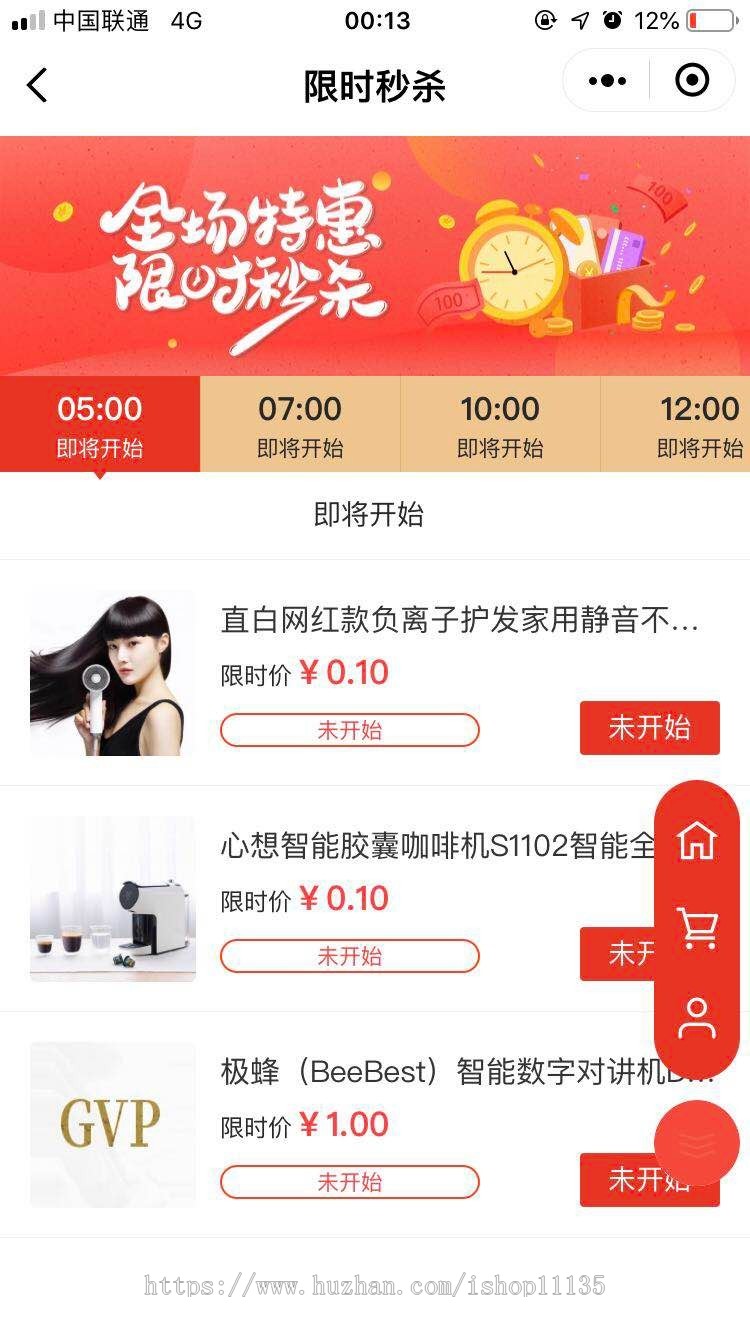Select the 05:00 time slot
The image size is (750, 1334).
click(100, 424)
